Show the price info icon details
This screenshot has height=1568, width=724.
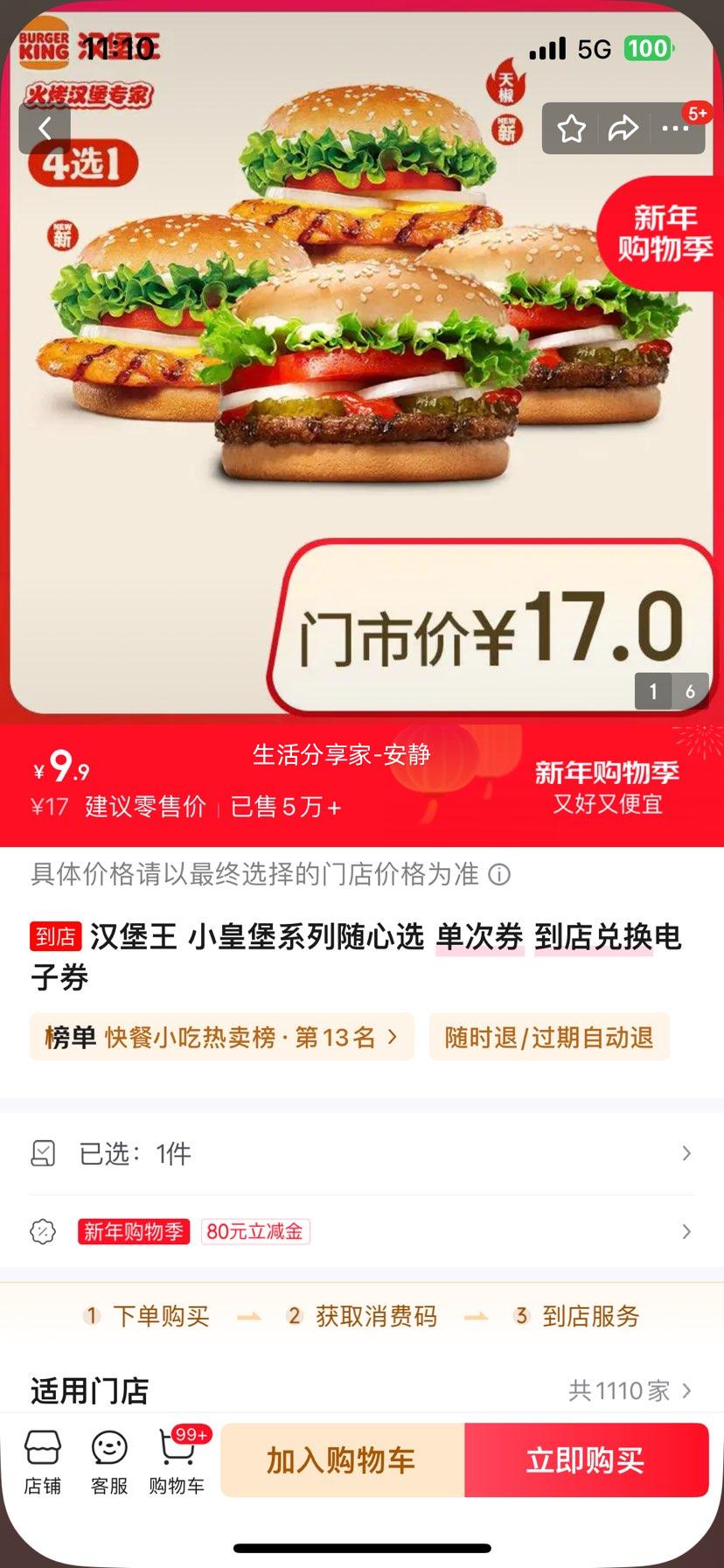(499, 874)
